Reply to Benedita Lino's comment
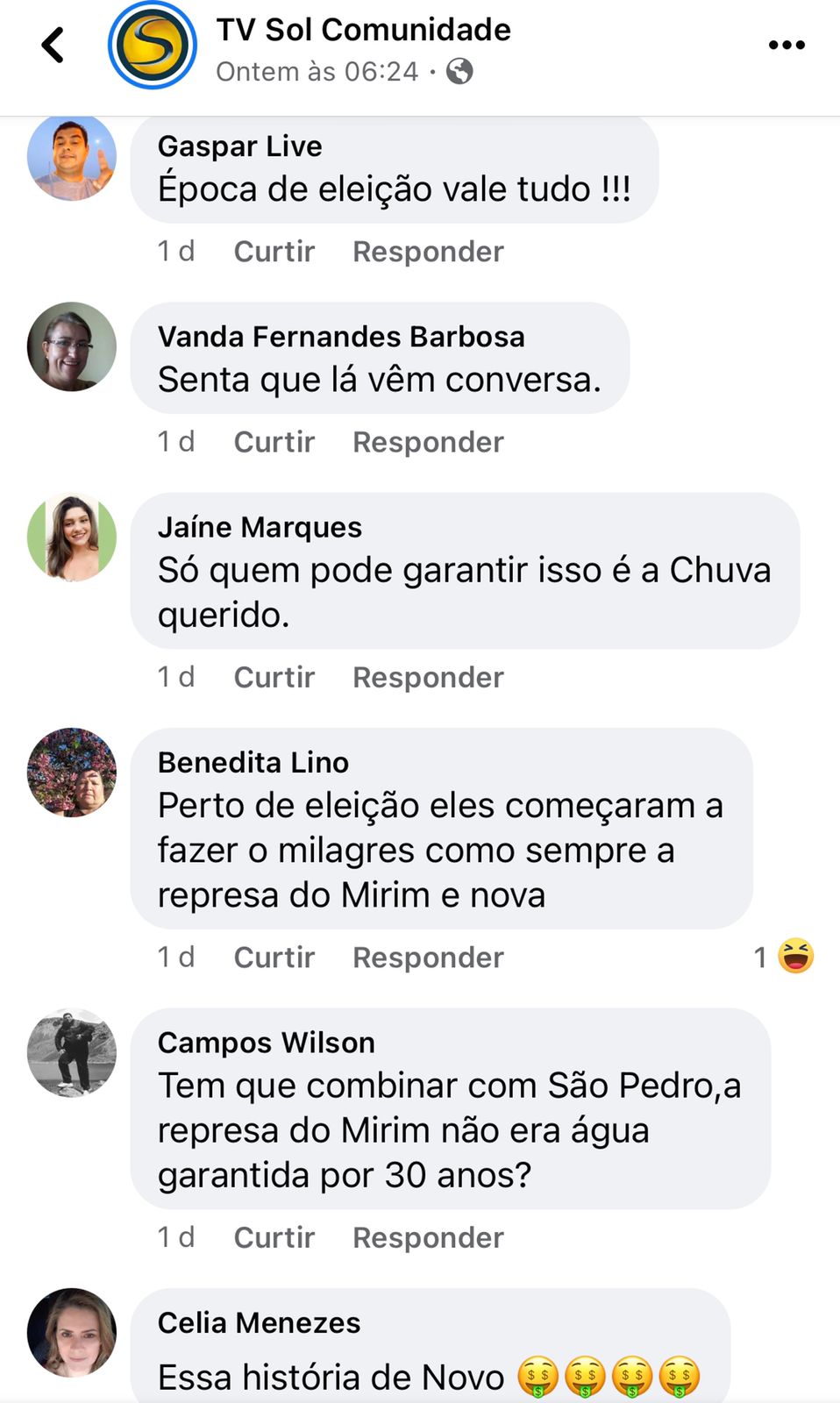The height and width of the screenshot is (1403, 840). pos(428,958)
